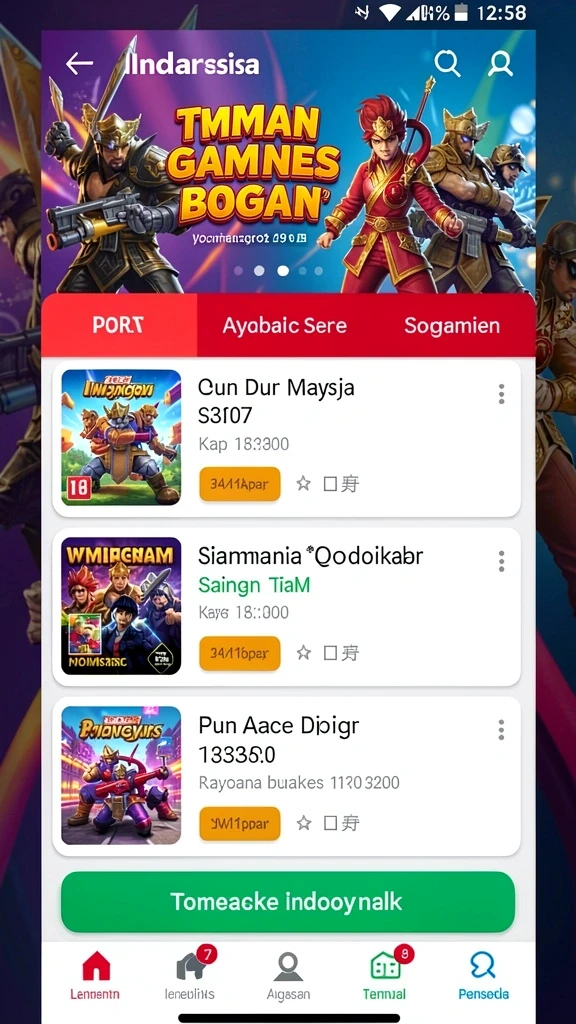
Task: Open search from the top bar
Action: click(x=447, y=63)
